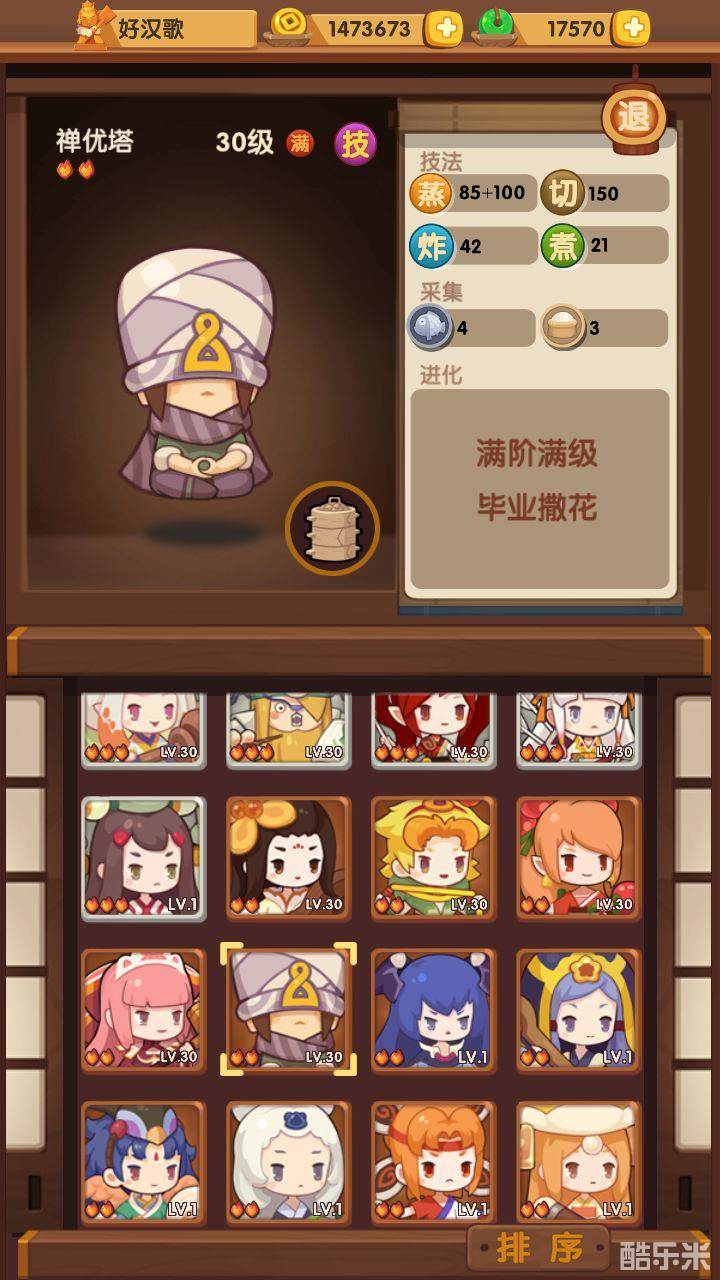Select the pink-haired chef with cat ears

[x=144, y=1010]
